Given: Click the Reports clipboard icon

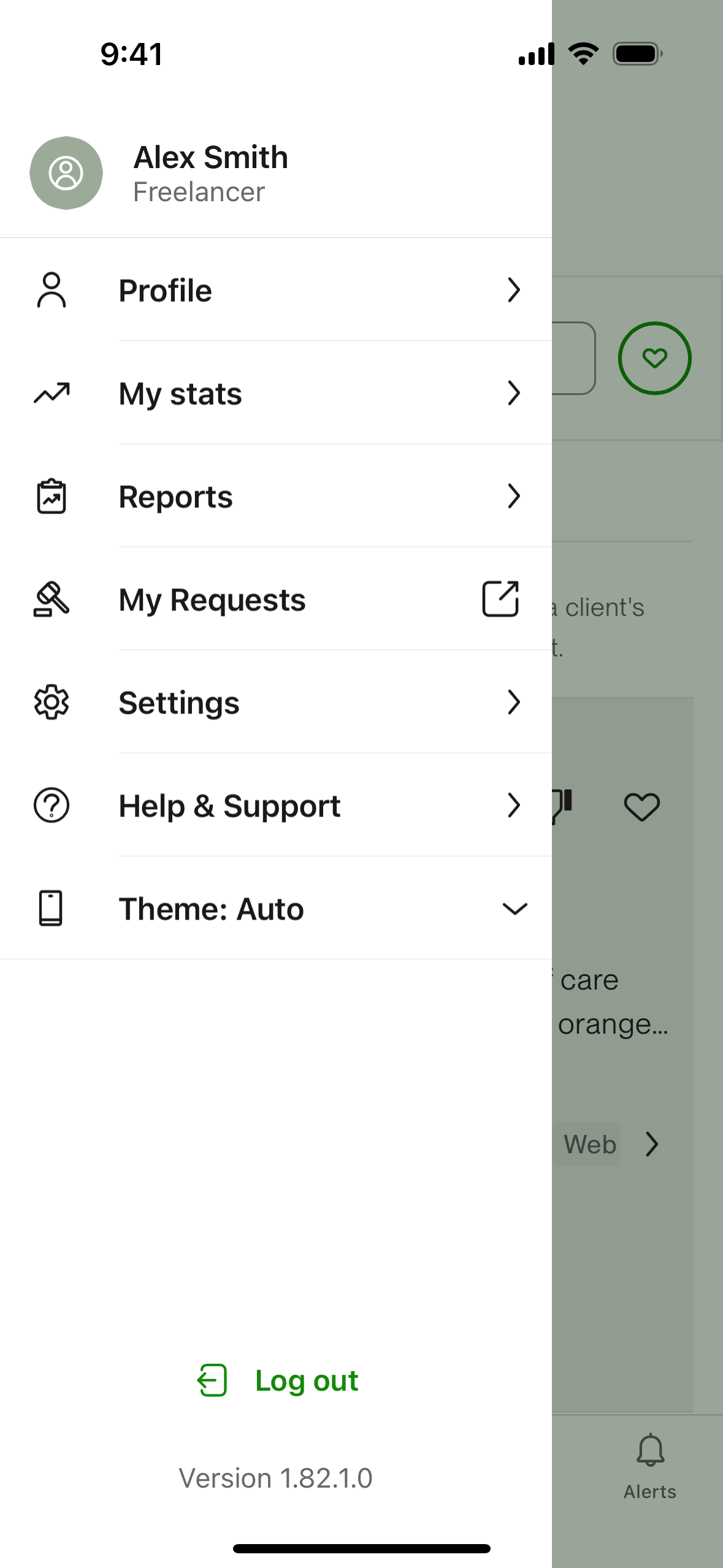Looking at the screenshot, I should click(x=52, y=496).
